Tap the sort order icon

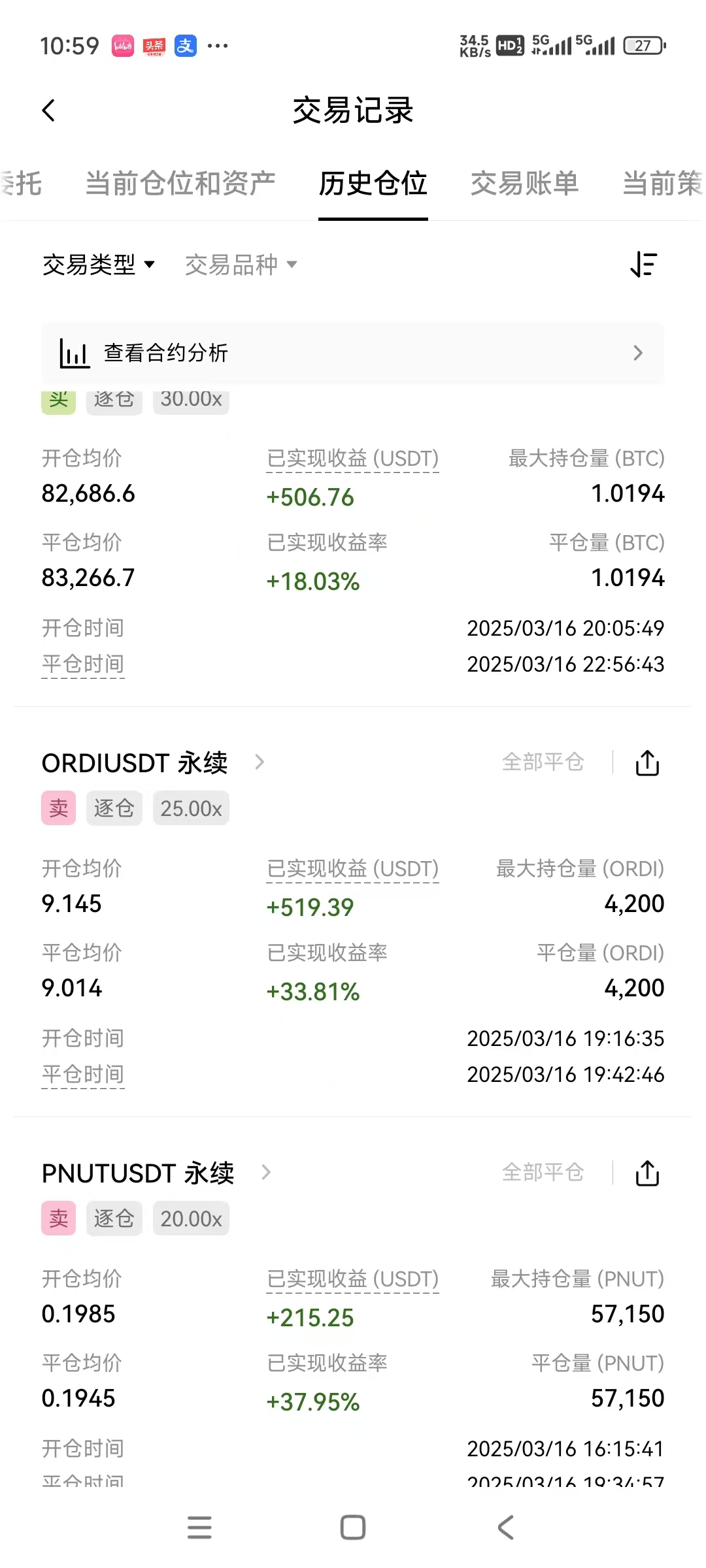[x=643, y=263]
